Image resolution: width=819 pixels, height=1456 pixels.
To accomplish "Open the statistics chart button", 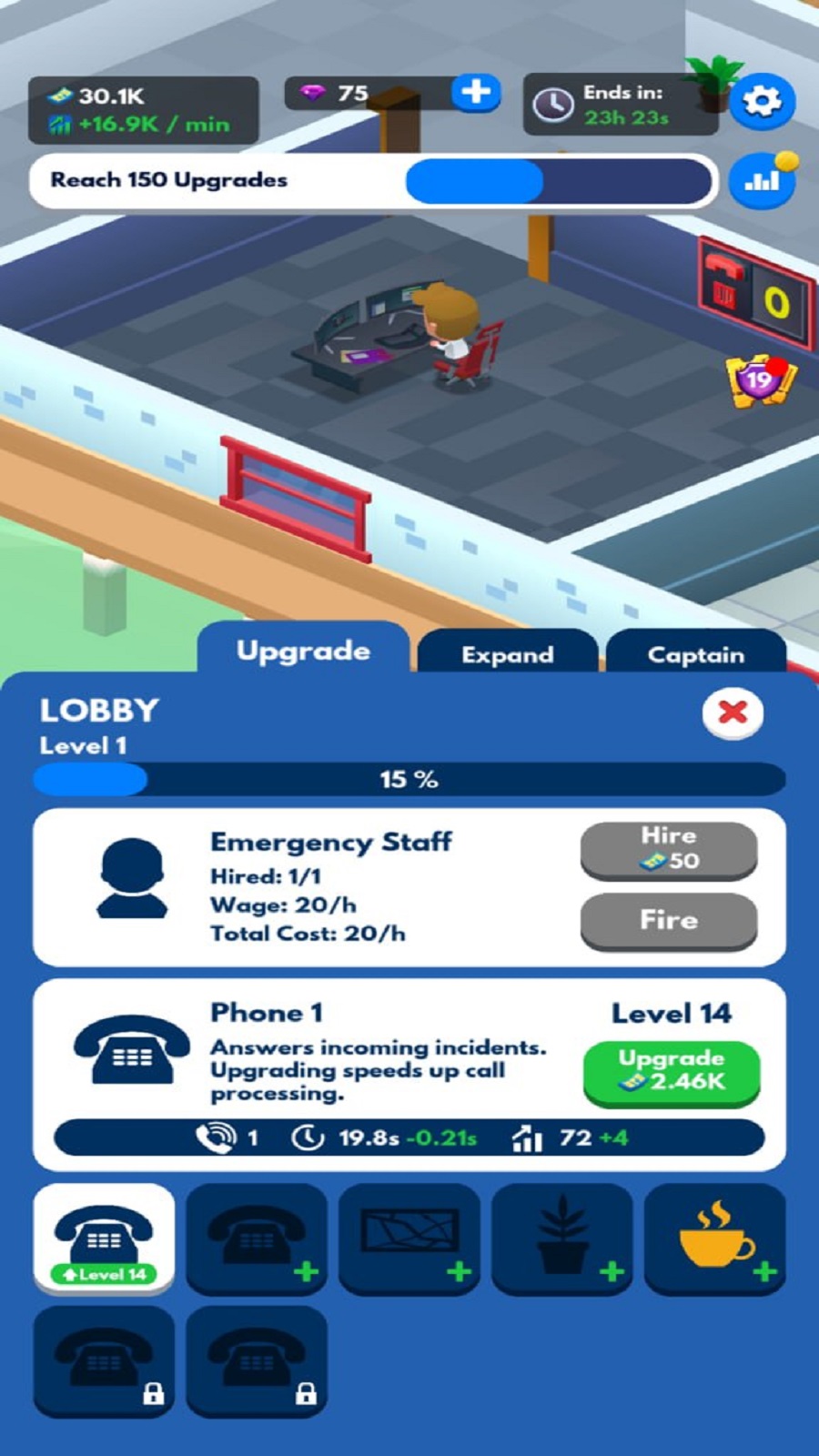I will tap(762, 181).
